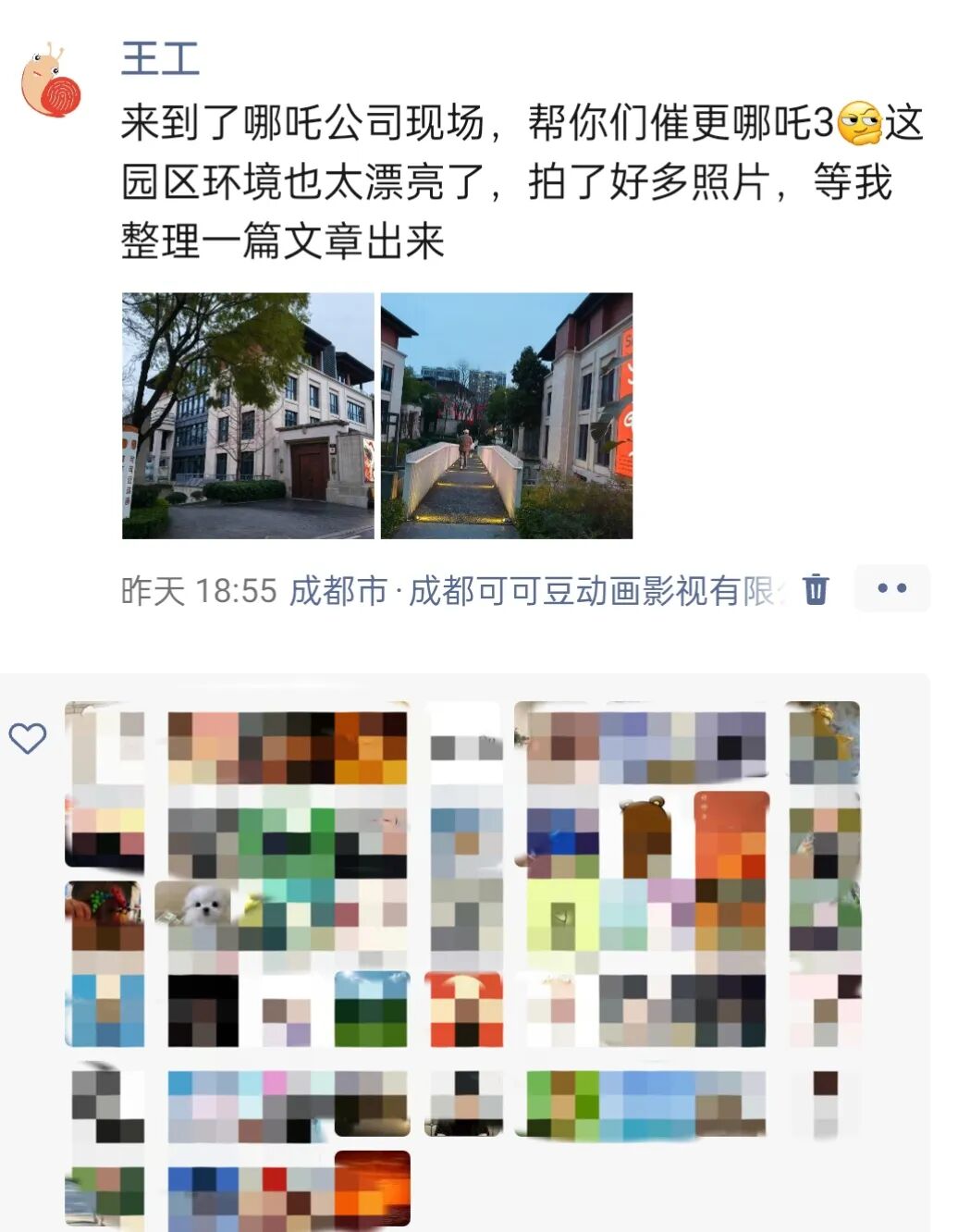Open the like and comment menu
This screenshot has width=958, height=1232.
tap(890, 588)
